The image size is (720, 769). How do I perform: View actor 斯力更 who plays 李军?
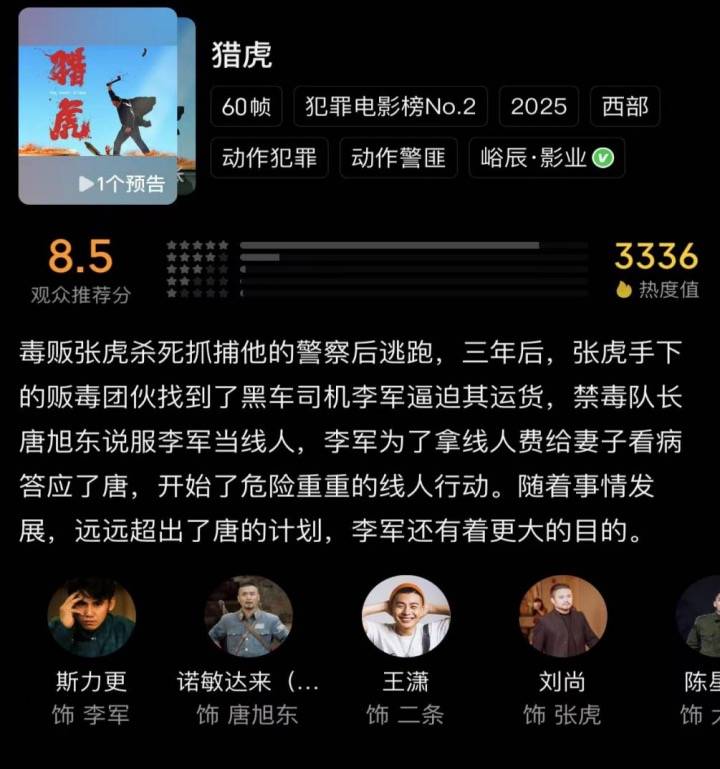91,617
